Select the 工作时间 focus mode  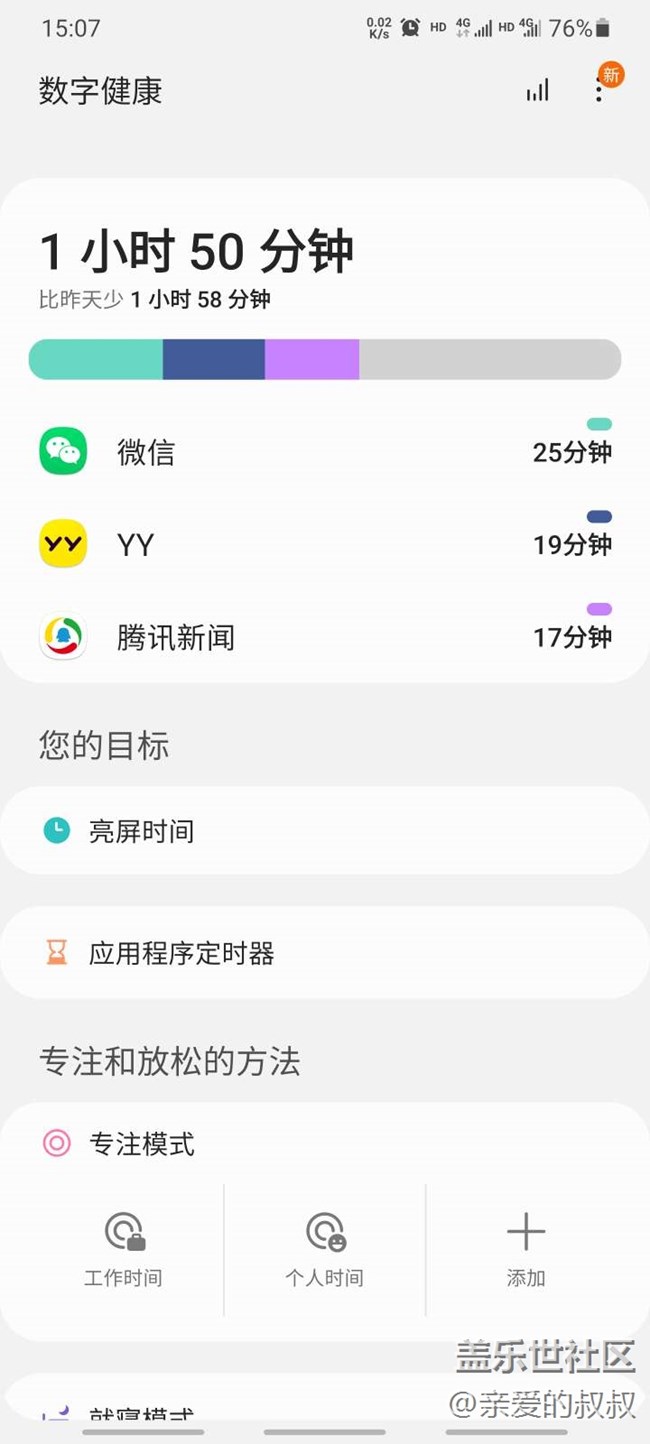coord(123,1248)
